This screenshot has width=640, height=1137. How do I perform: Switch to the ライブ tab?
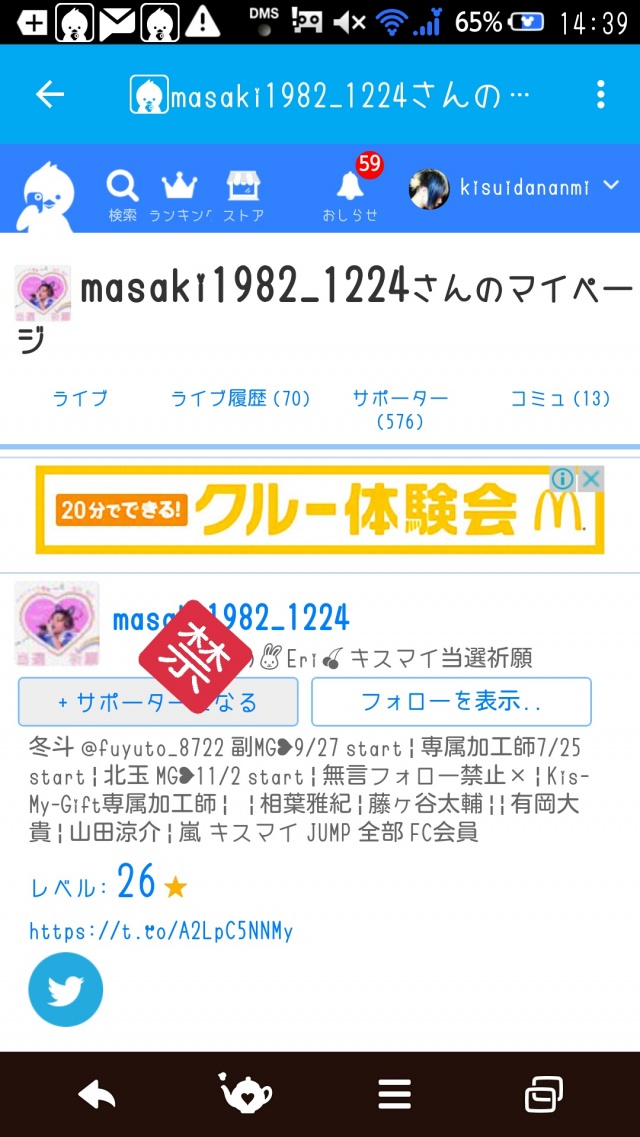(x=80, y=398)
